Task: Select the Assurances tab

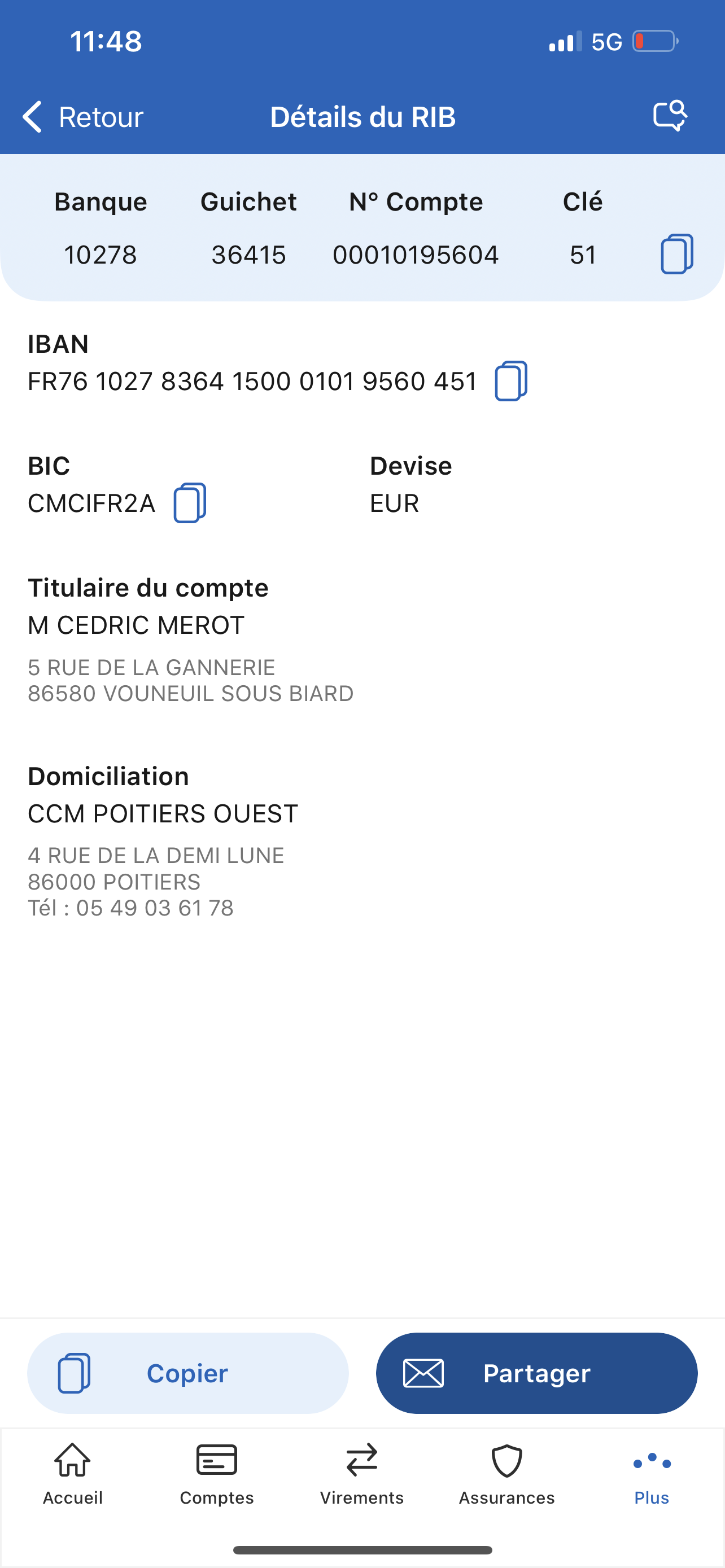Action: (x=506, y=1474)
